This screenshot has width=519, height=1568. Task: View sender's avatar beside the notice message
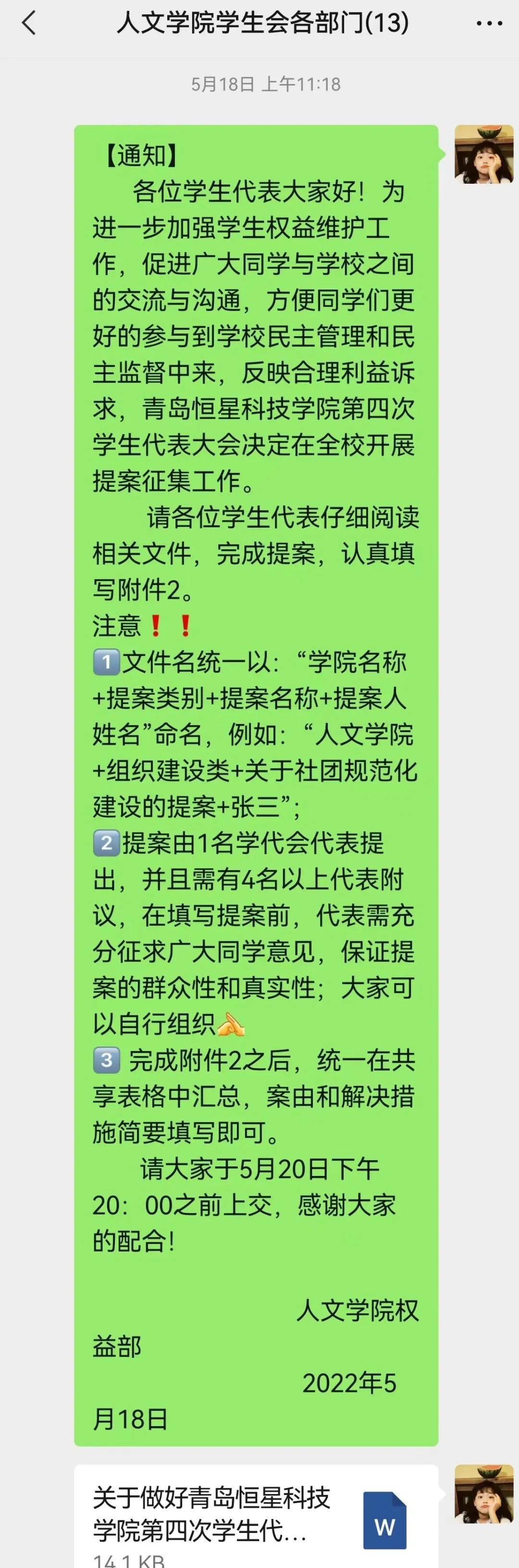coord(484,154)
